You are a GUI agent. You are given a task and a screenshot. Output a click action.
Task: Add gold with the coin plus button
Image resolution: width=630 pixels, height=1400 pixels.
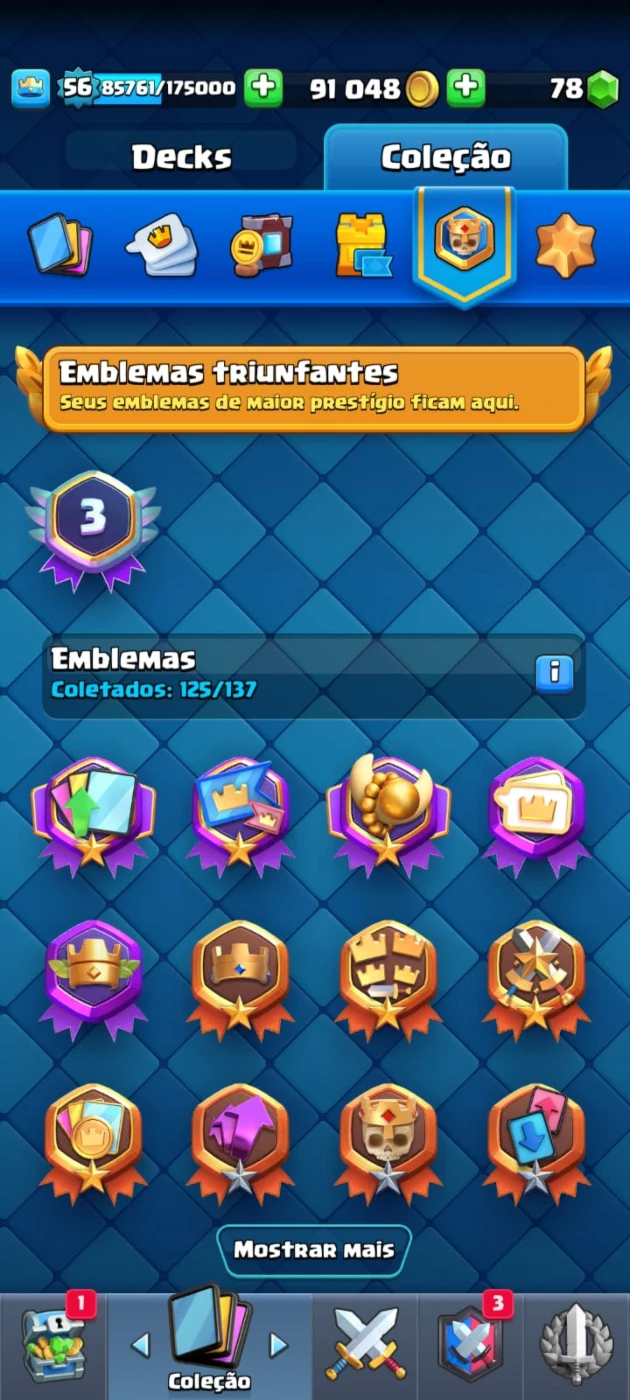tap(466, 89)
